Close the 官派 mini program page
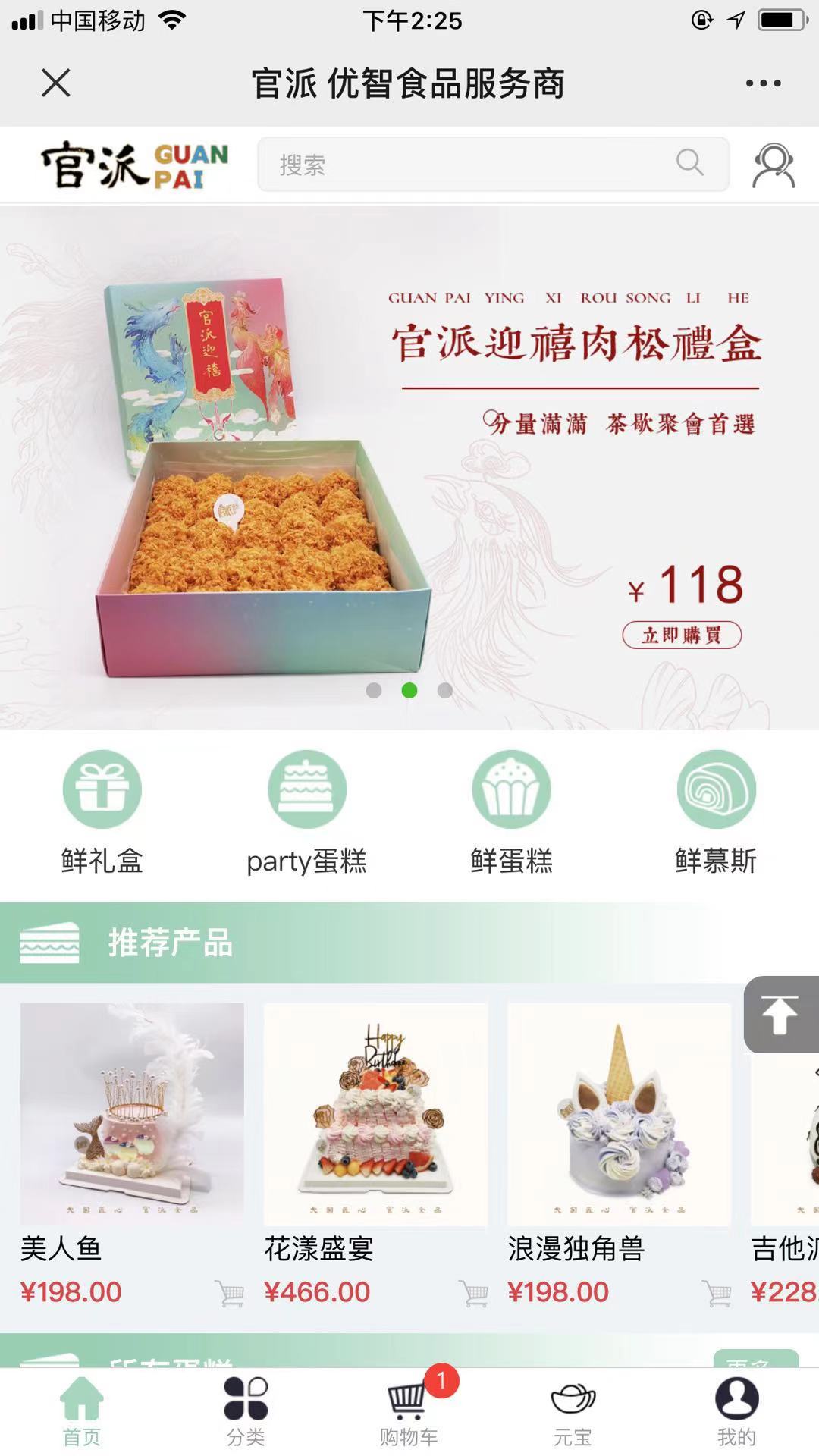Image resolution: width=819 pixels, height=1456 pixels. coord(55,83)
